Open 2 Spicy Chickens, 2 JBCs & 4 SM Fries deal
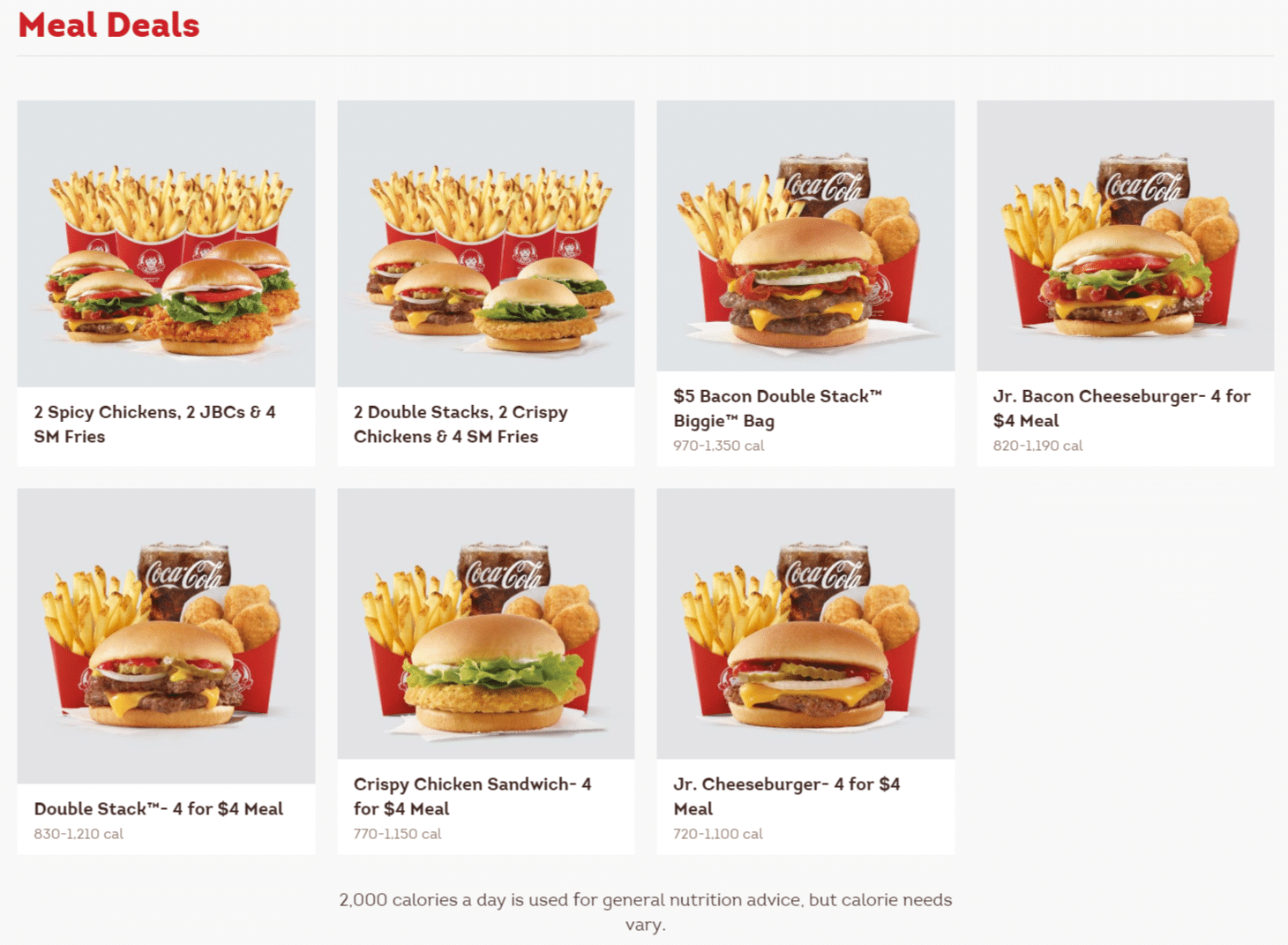 pos(166,282)
